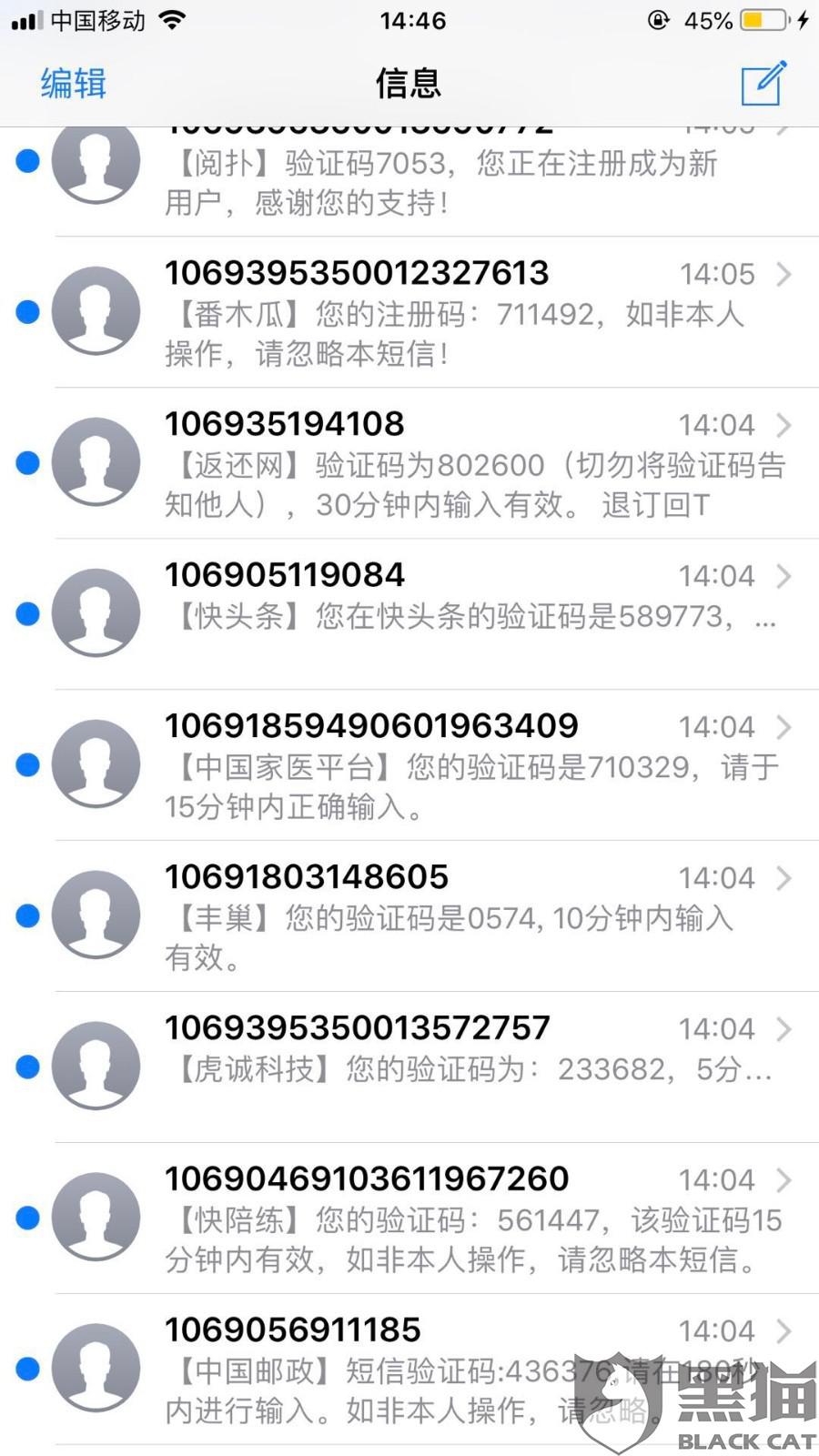
Task: Open the 快头条 verification message
Action: tap(409, 614)
